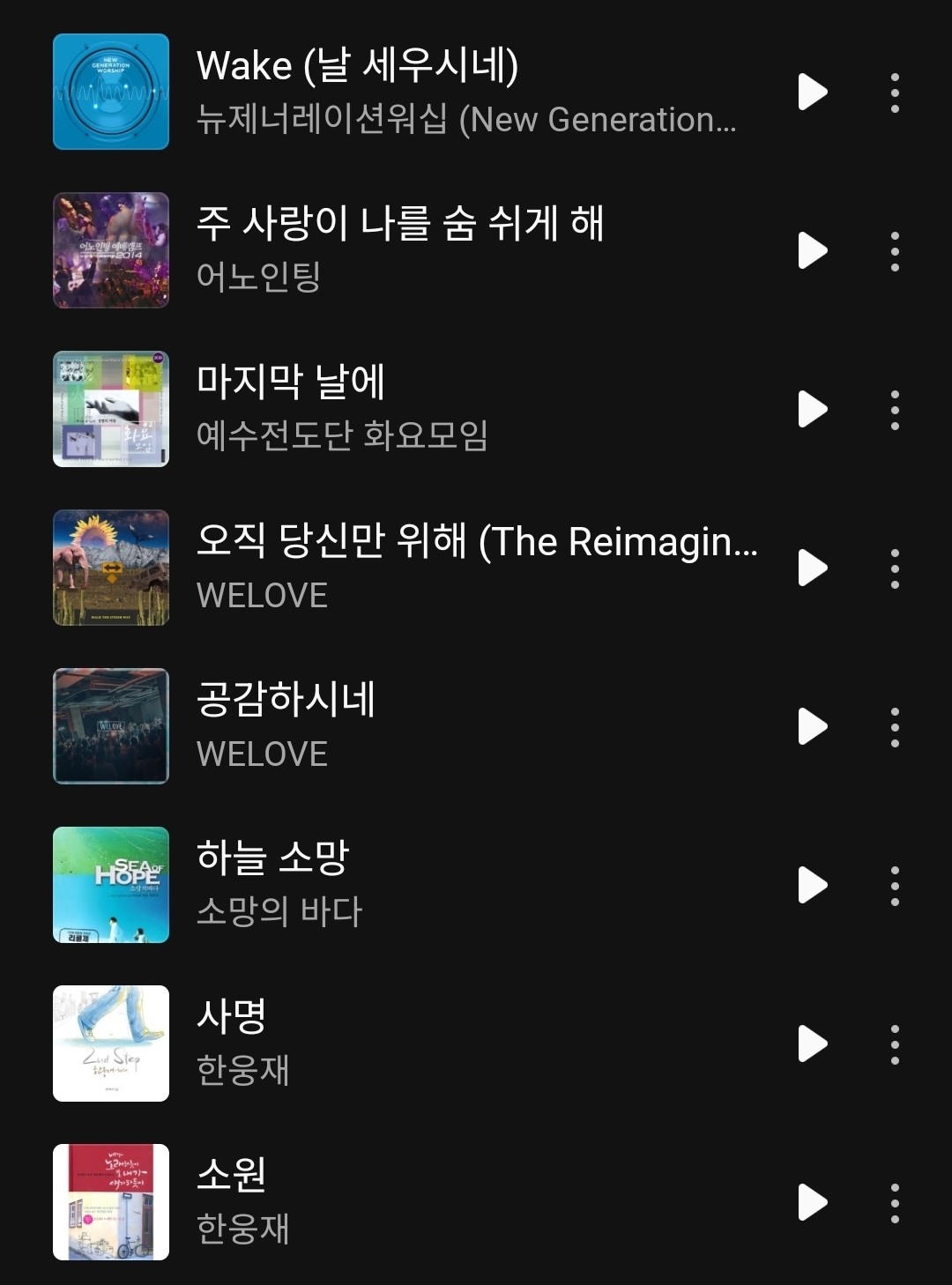Play the song Wake (날 세우시네)
Viewport: 952px width, 1285px height.
(x=812, y=92)
